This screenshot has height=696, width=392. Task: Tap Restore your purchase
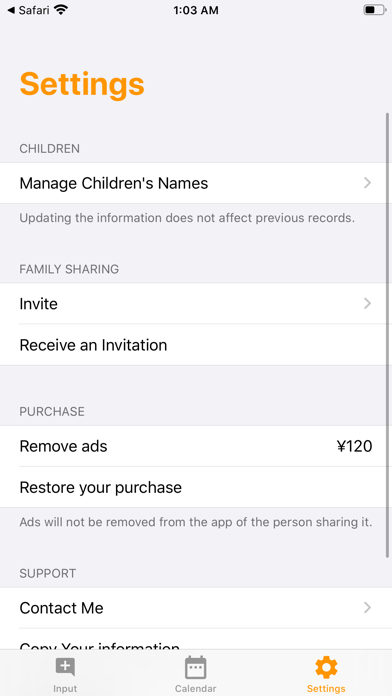coord(196,487)
